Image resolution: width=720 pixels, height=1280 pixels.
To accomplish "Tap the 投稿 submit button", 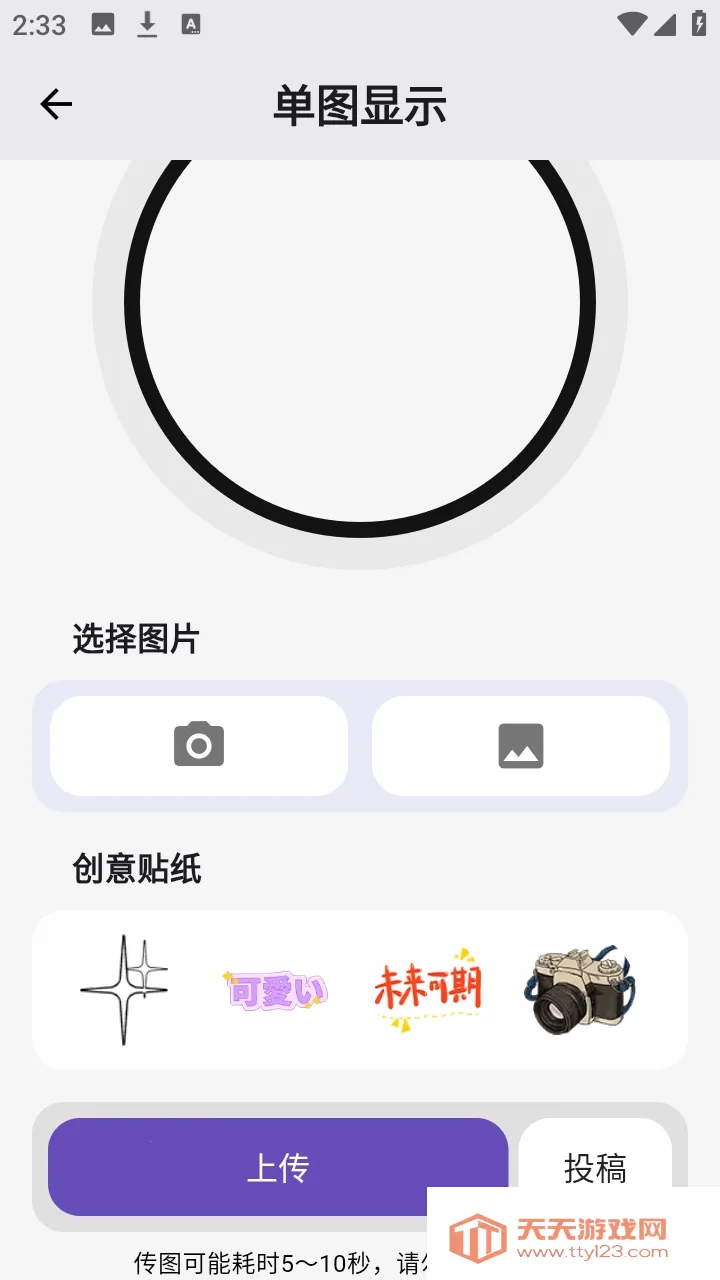I will (x=595, y=1165).
